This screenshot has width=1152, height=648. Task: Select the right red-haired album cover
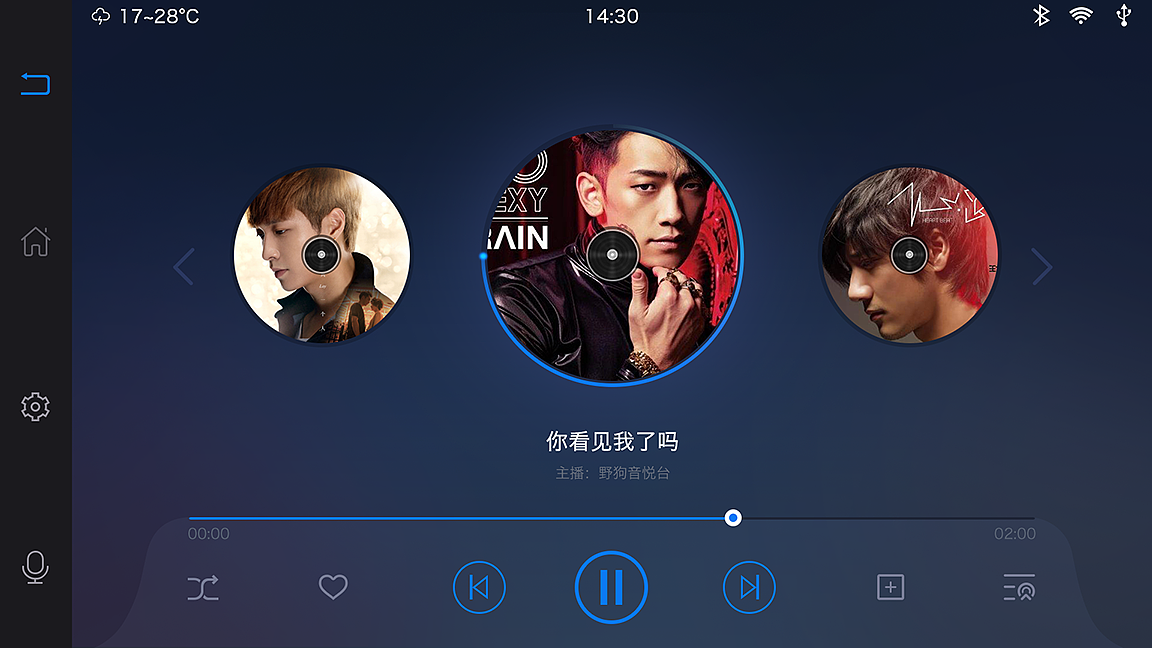click(x=909, y=256)
